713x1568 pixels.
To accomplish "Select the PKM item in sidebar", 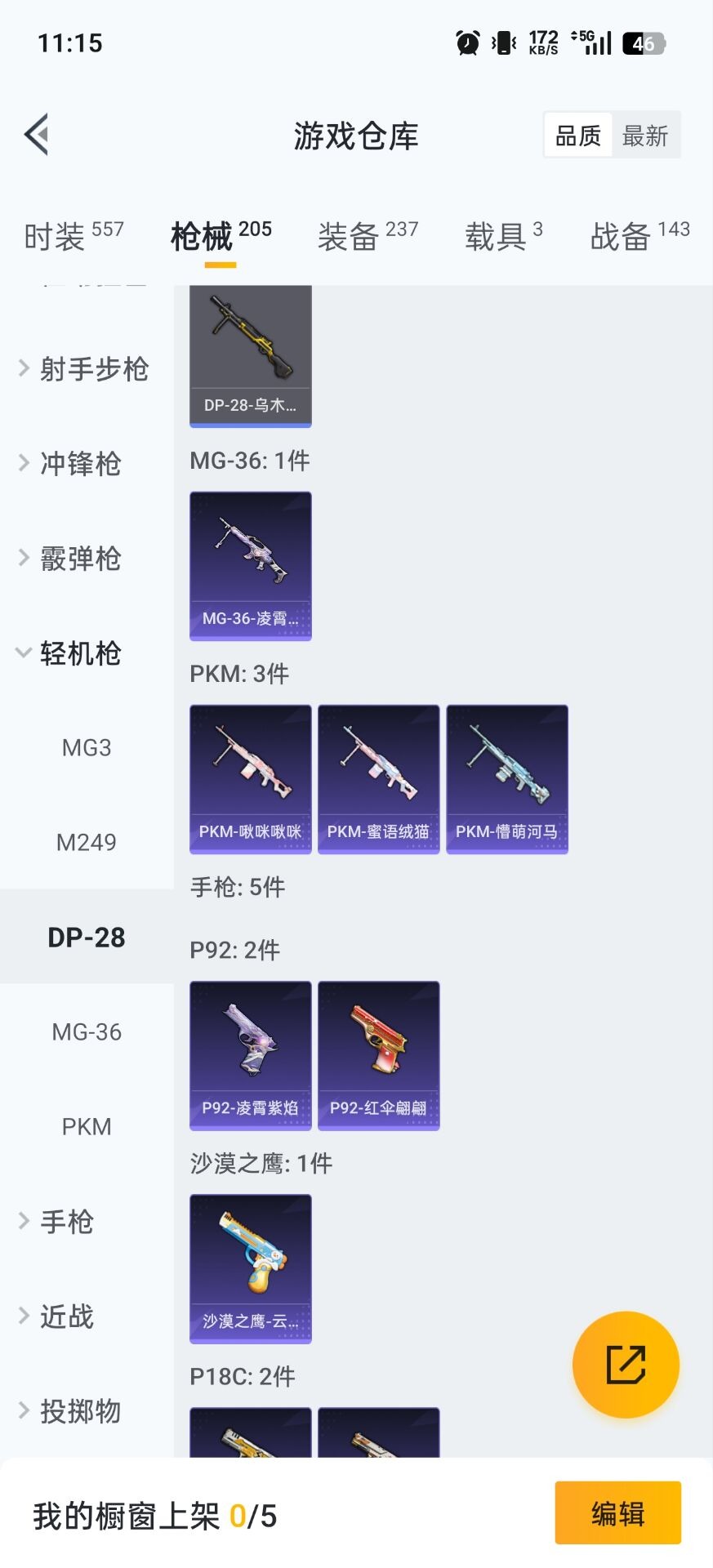I will point(86,1126).
